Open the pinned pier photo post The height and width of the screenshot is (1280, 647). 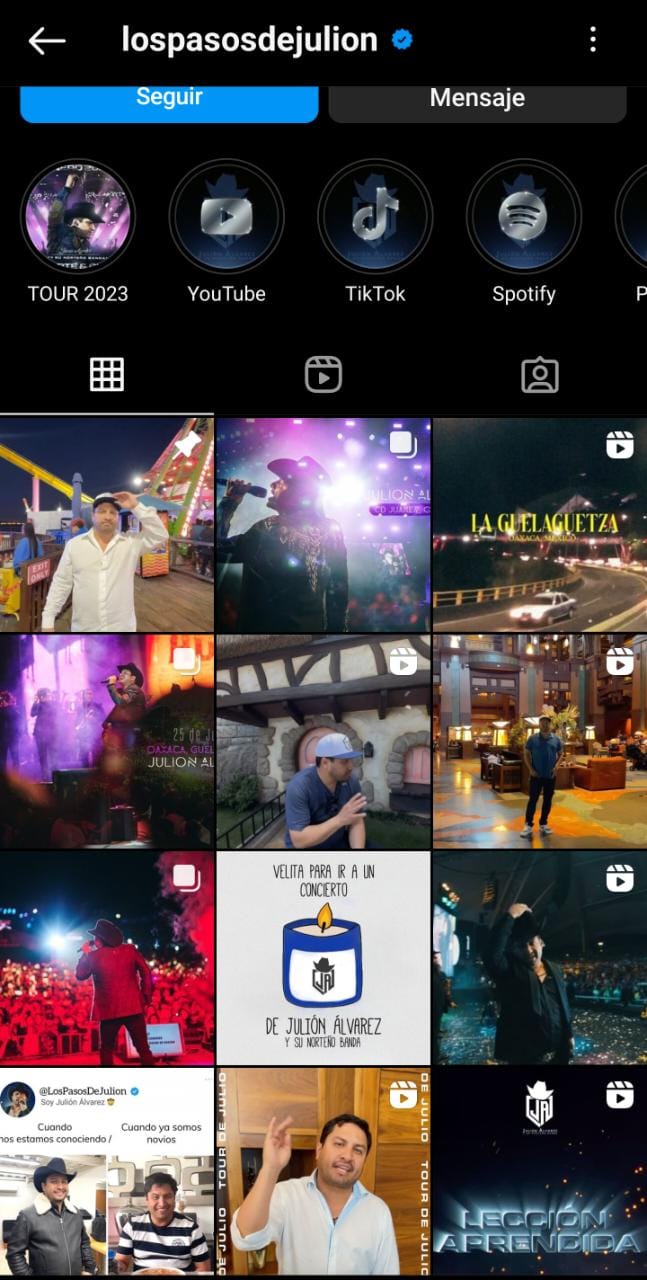(x=106, y=525)
